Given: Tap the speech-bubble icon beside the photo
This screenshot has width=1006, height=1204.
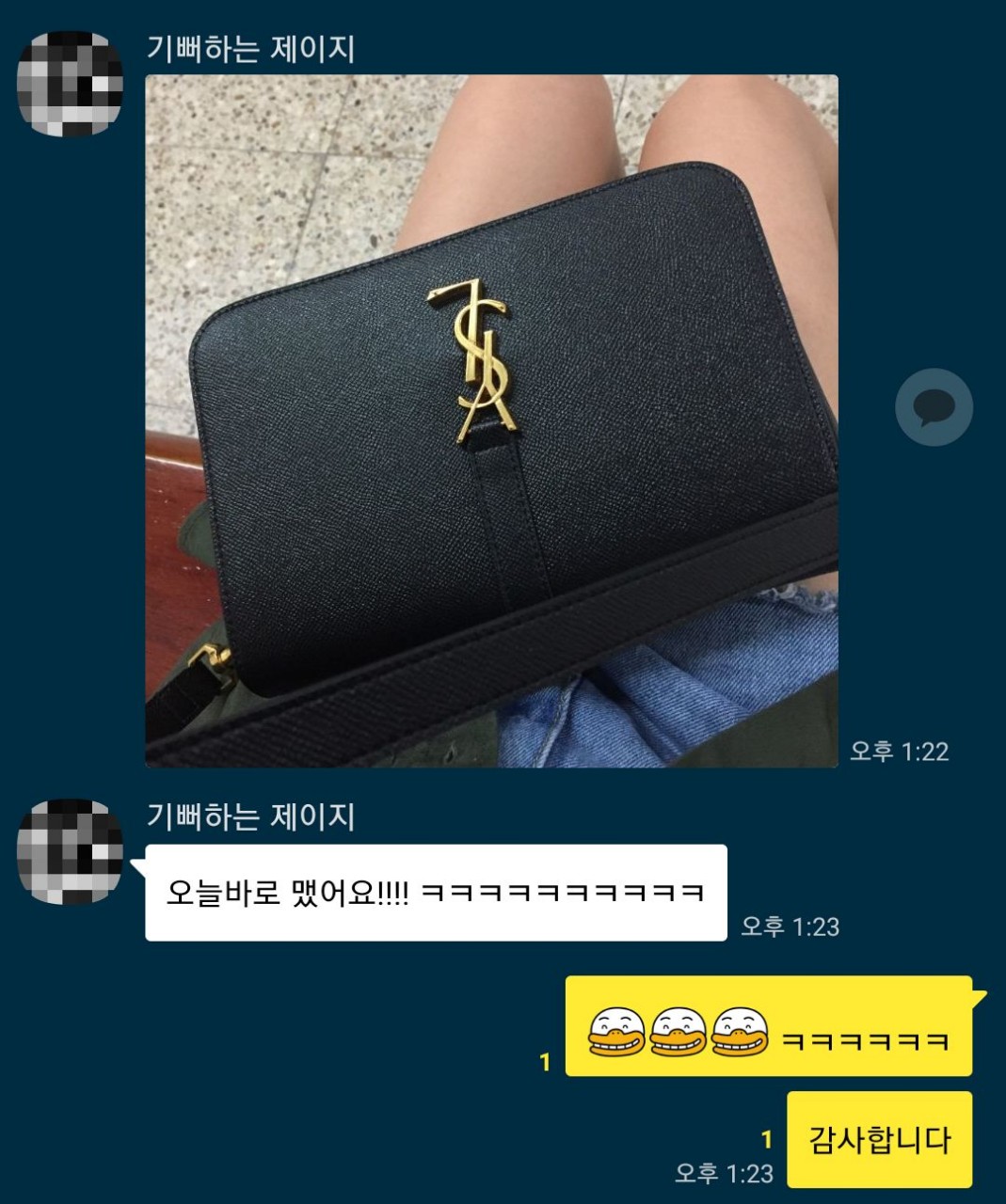Looking at the screenshot, I should point(933,408).
